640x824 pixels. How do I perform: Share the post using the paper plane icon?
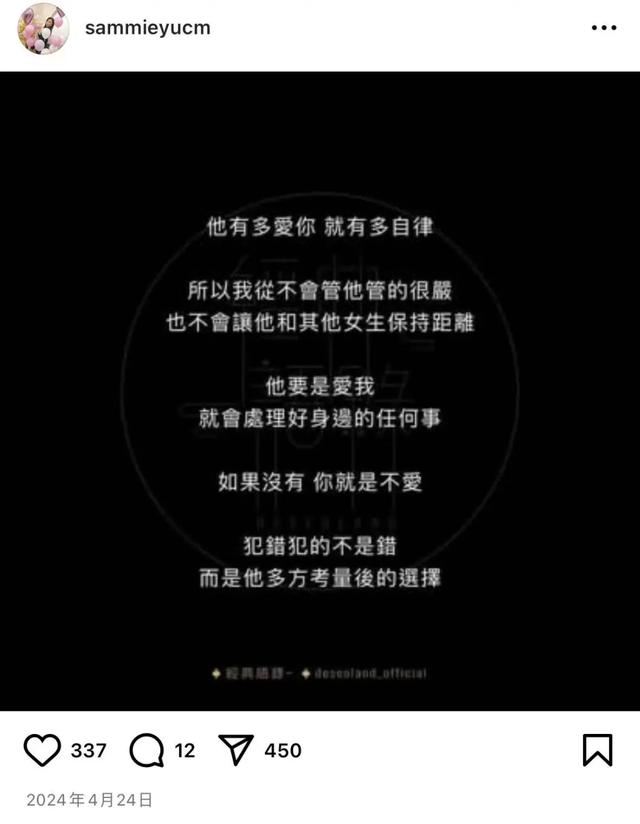point(236,749)
